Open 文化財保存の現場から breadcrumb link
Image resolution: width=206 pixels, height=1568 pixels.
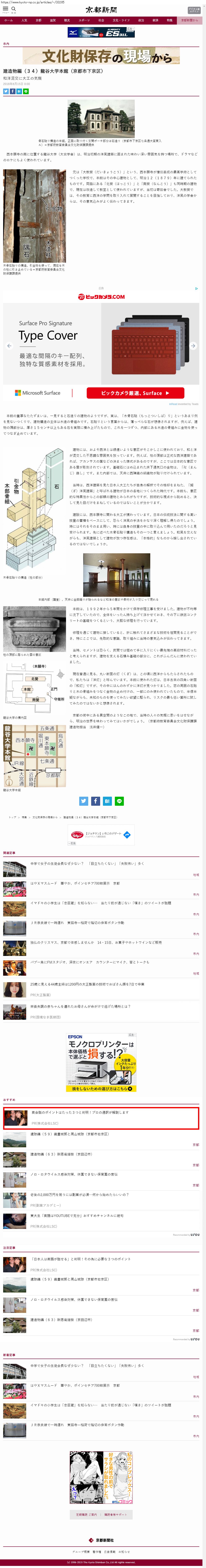[x=45, y=817]
